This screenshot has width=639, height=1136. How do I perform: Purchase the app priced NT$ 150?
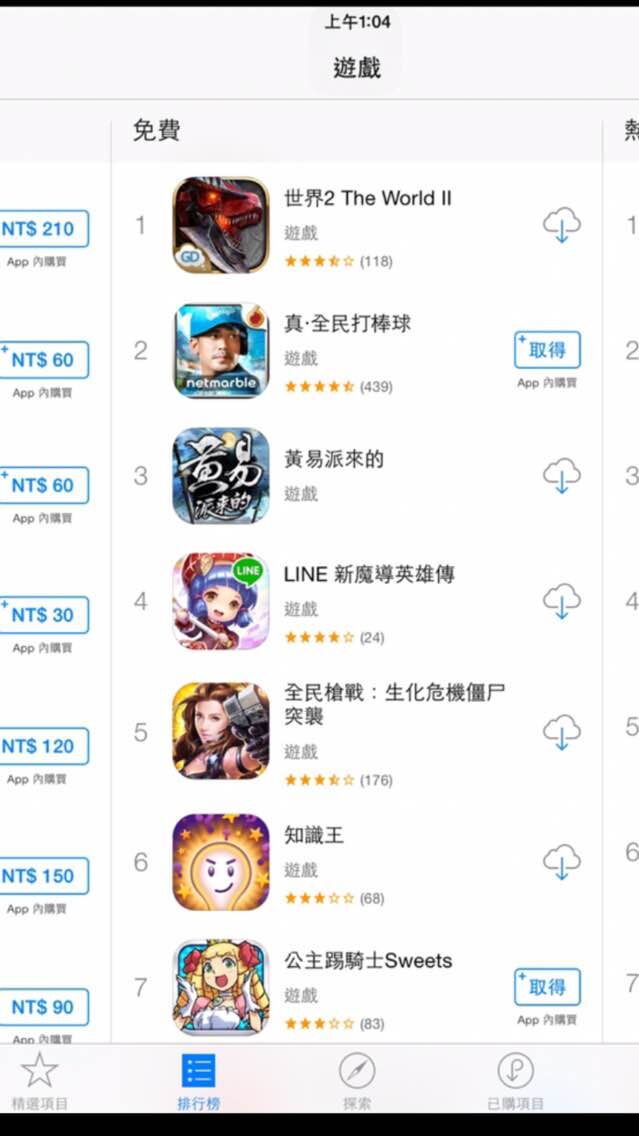pyautogui.click(x=41, y=876)
